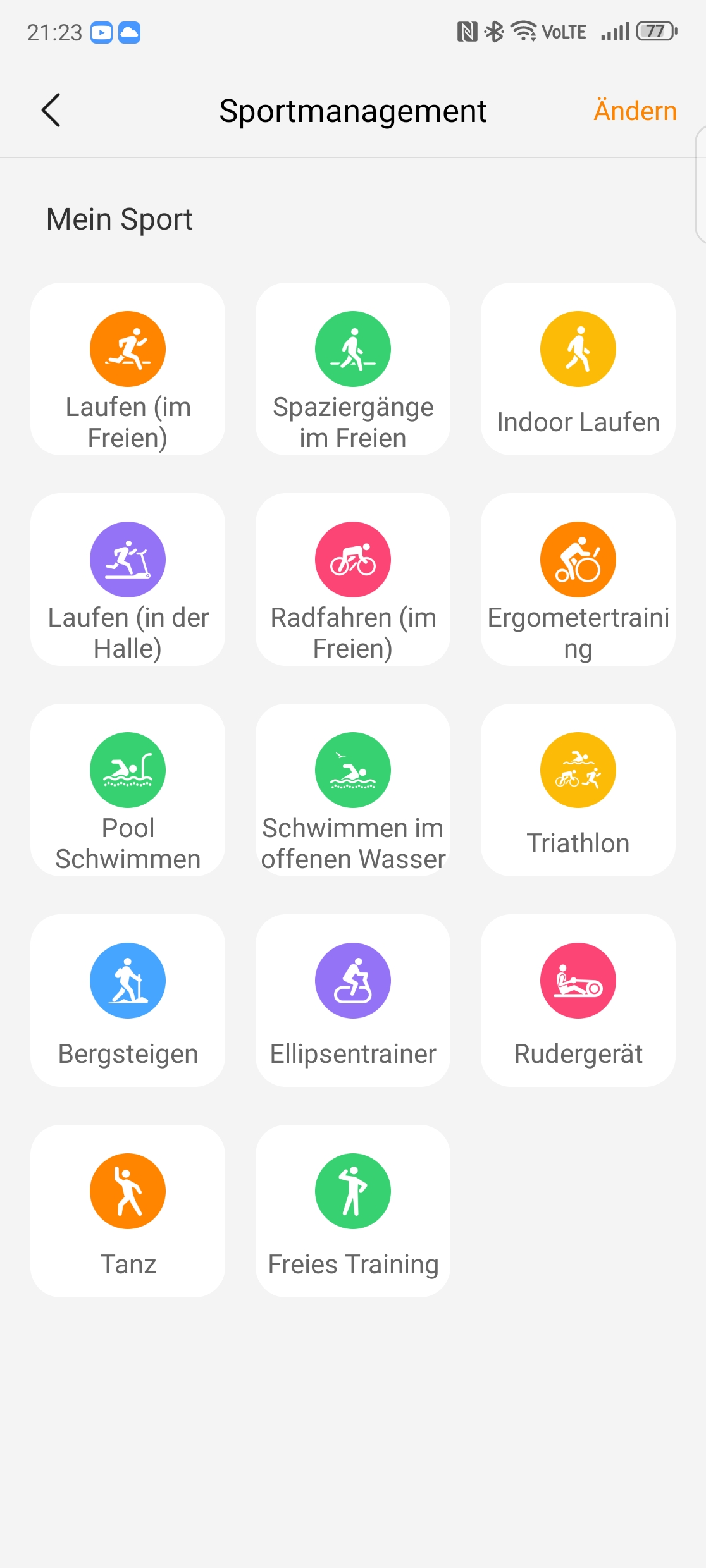Tap Ändern to edit sports

click(635, 111)
